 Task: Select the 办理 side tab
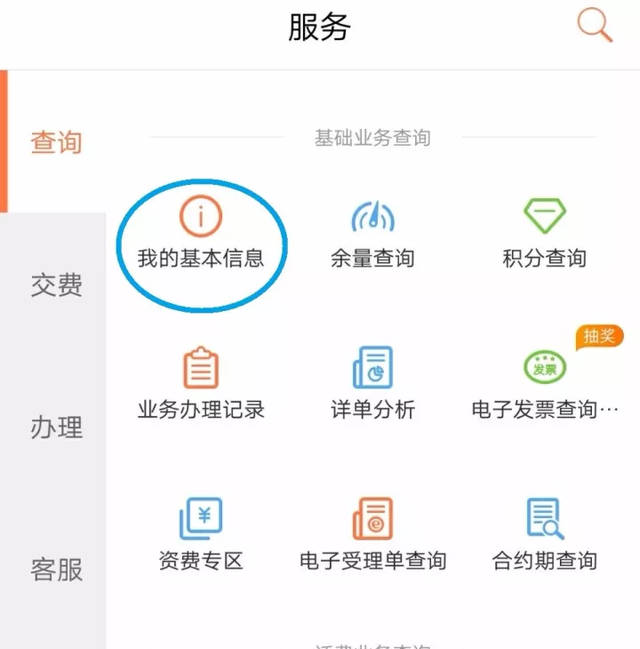[56, 428]
